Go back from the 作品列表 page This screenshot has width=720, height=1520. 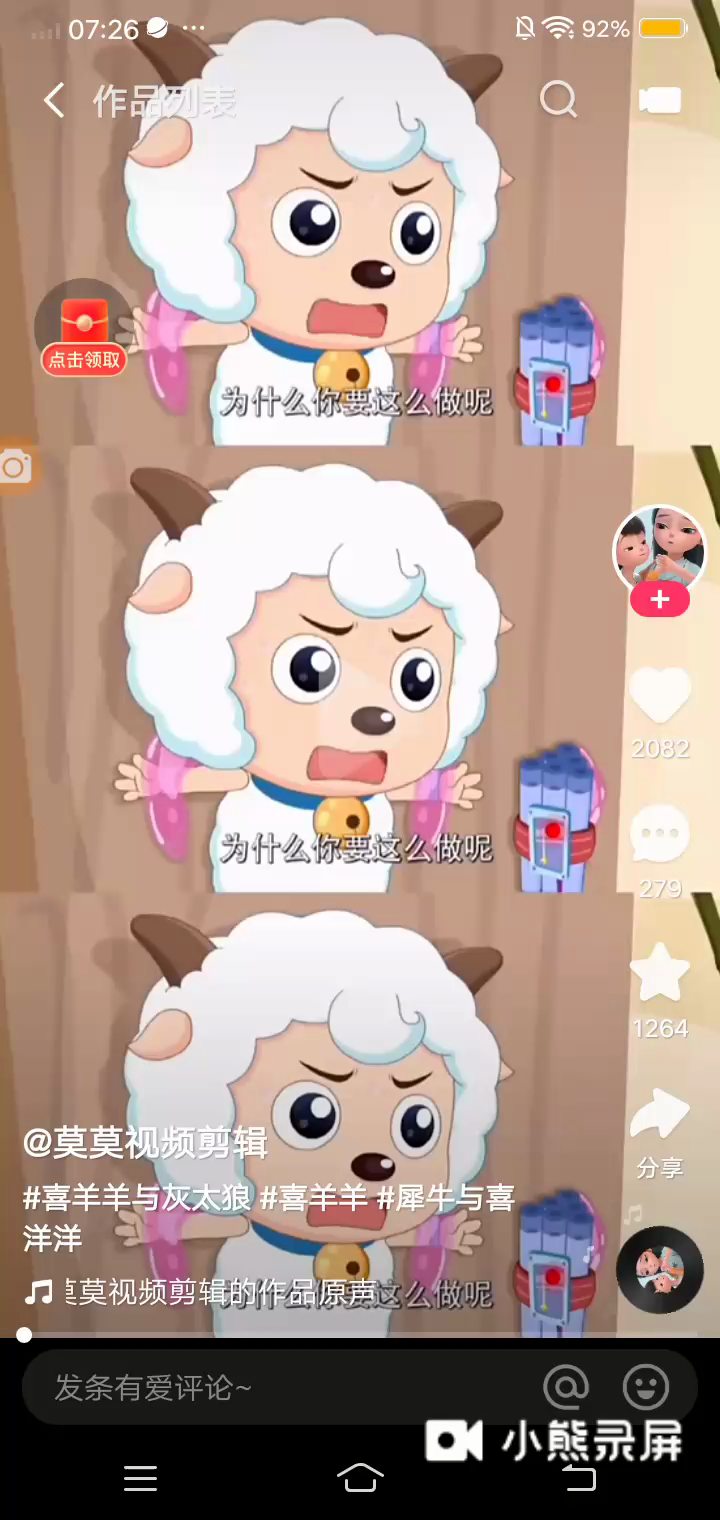click(54, 101)
